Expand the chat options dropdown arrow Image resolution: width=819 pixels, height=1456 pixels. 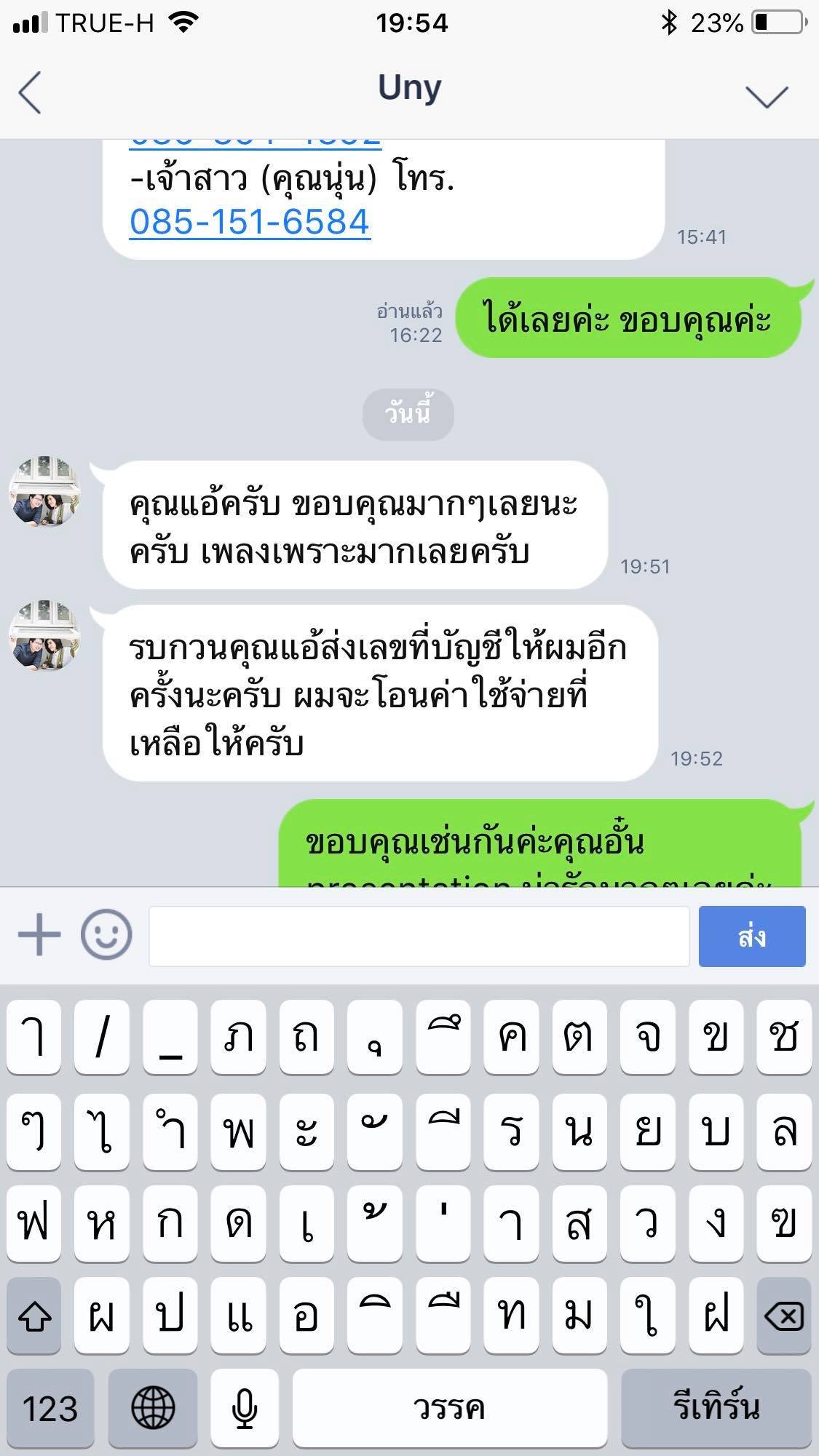[x=767, y=96]
